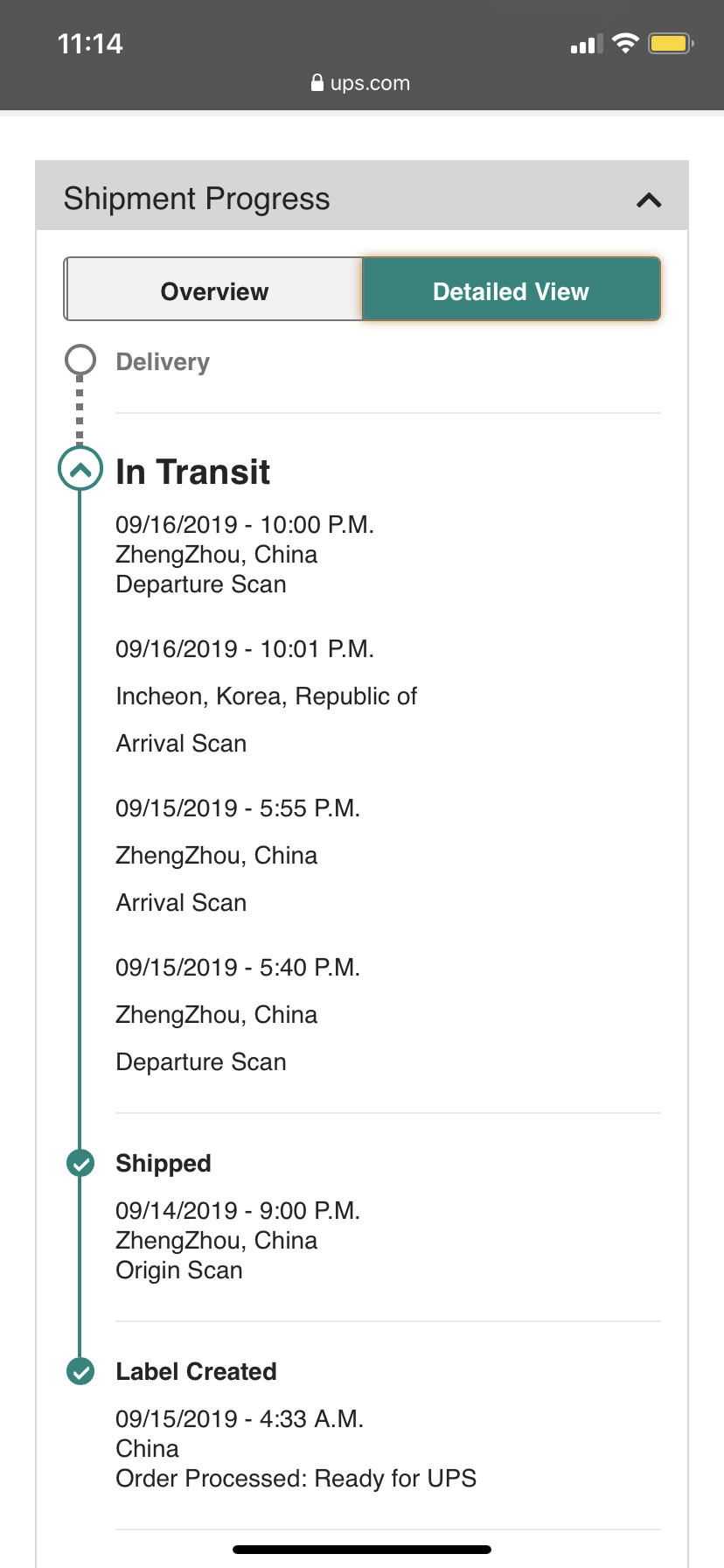
Task: Collapse the In Transit details
Action: click(80, 470)
